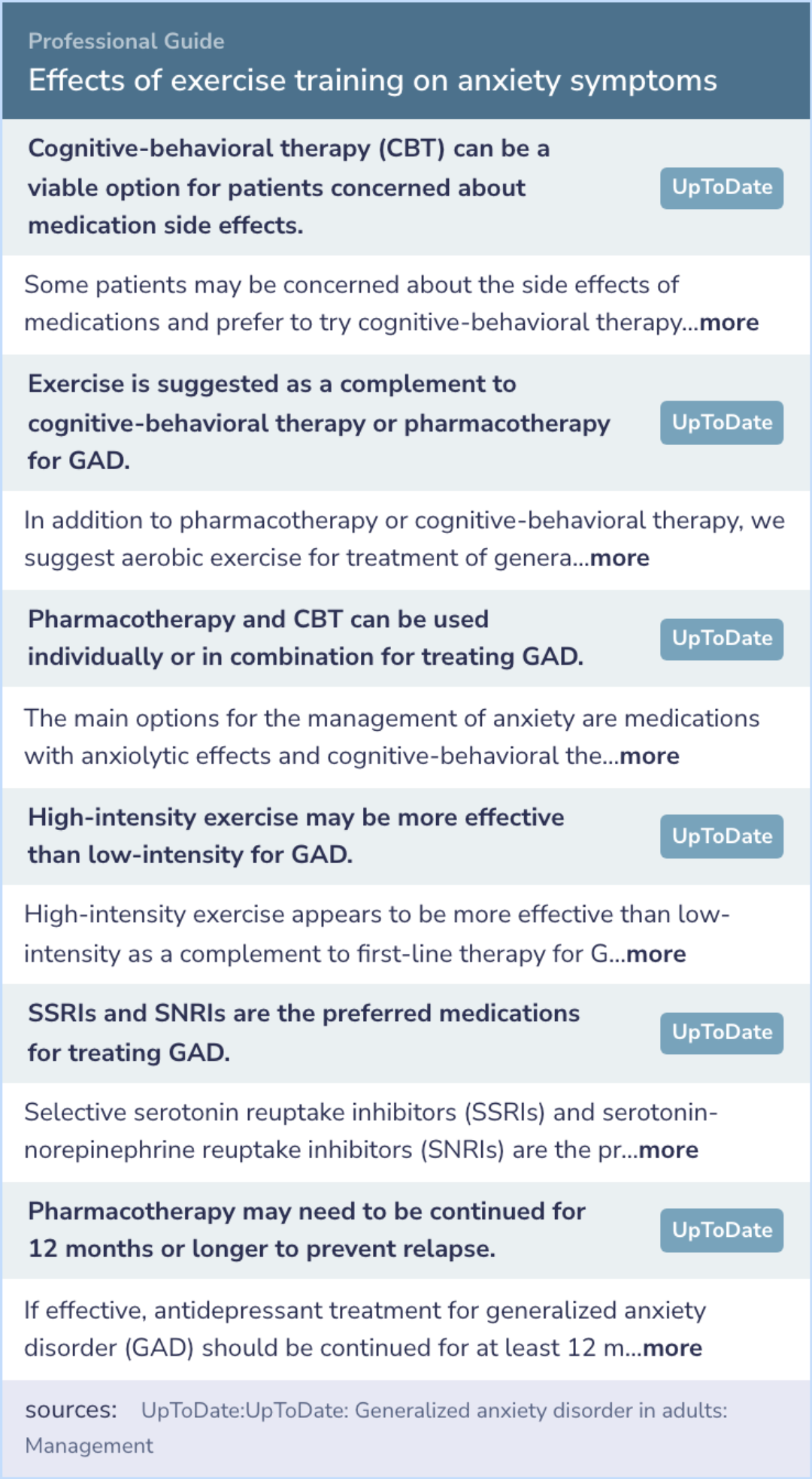Click the CBT viable option heading
Screen dimensions: 812x1479
point(289,185)
